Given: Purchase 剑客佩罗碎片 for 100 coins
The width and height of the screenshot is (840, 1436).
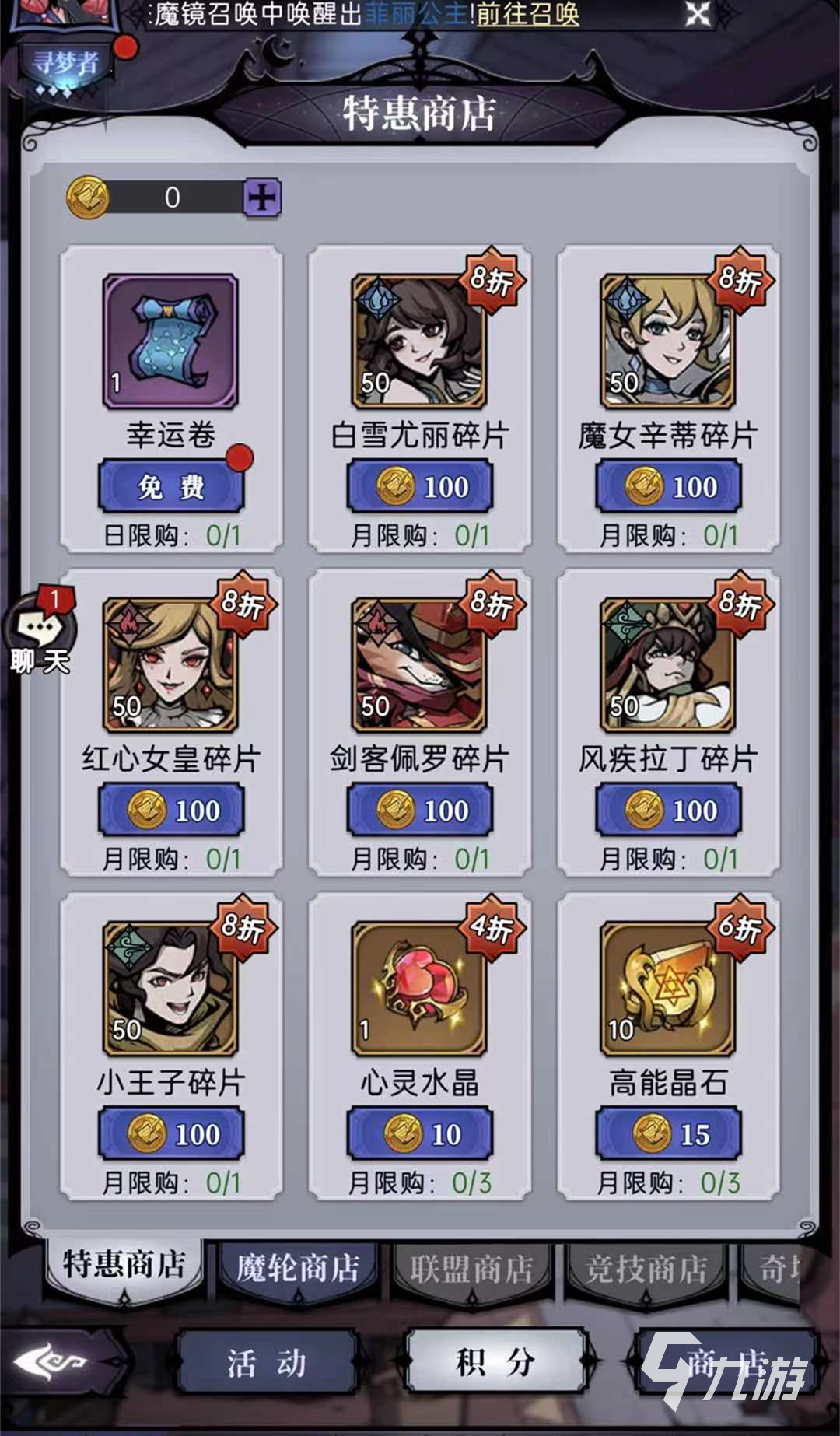Looking at the screenshot, I should [420, 811].
